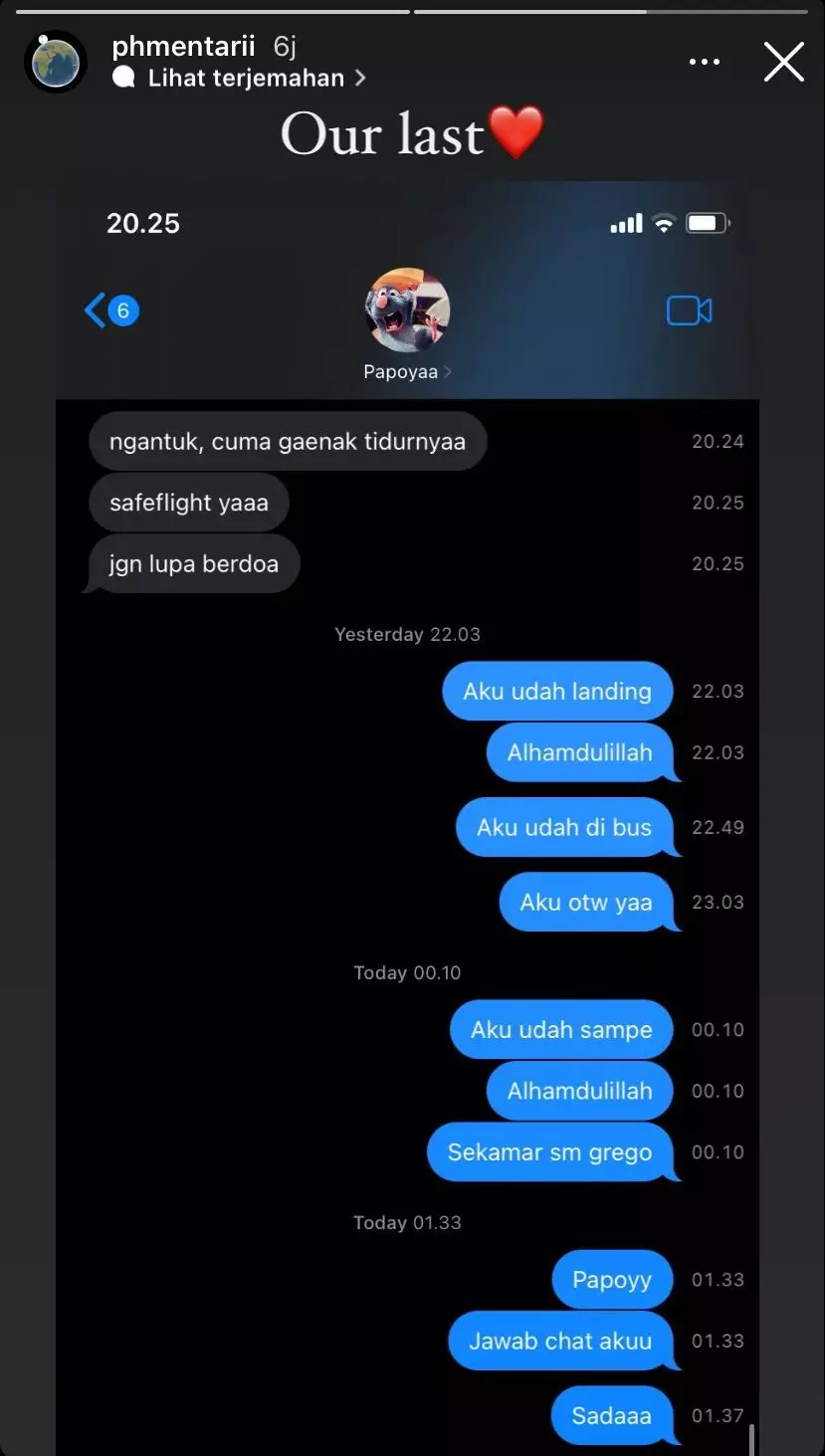Screen dimensions: 825x1456
Task: Select the first story progress bar segment
Action: [x=211, y=9]
